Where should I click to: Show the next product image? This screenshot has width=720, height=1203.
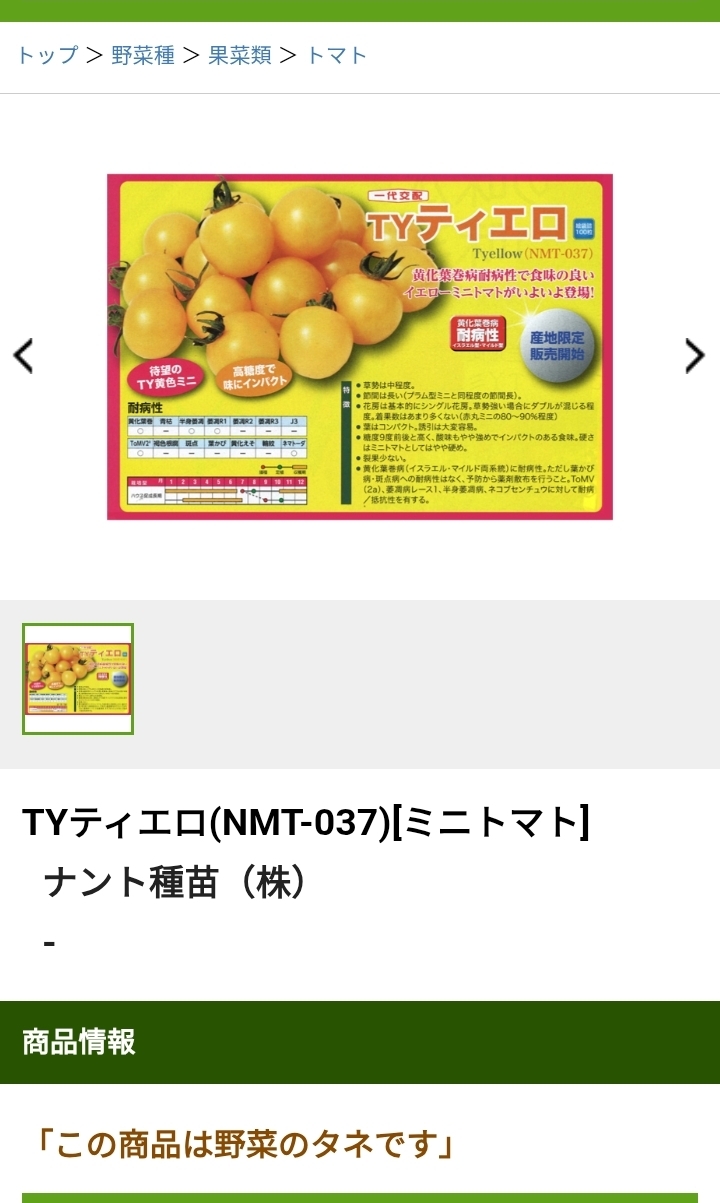(x=695, y=355)
